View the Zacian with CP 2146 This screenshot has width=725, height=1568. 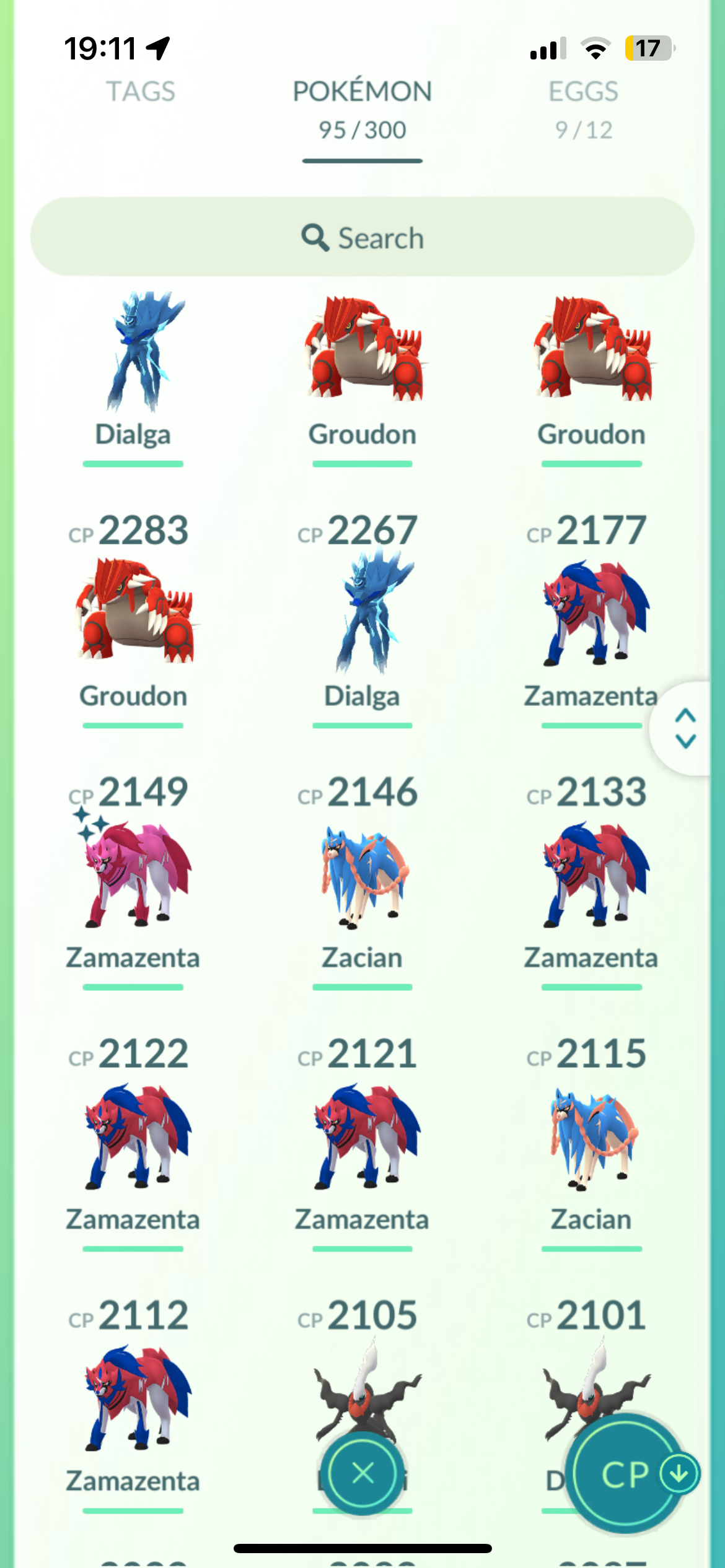point(362,874)
